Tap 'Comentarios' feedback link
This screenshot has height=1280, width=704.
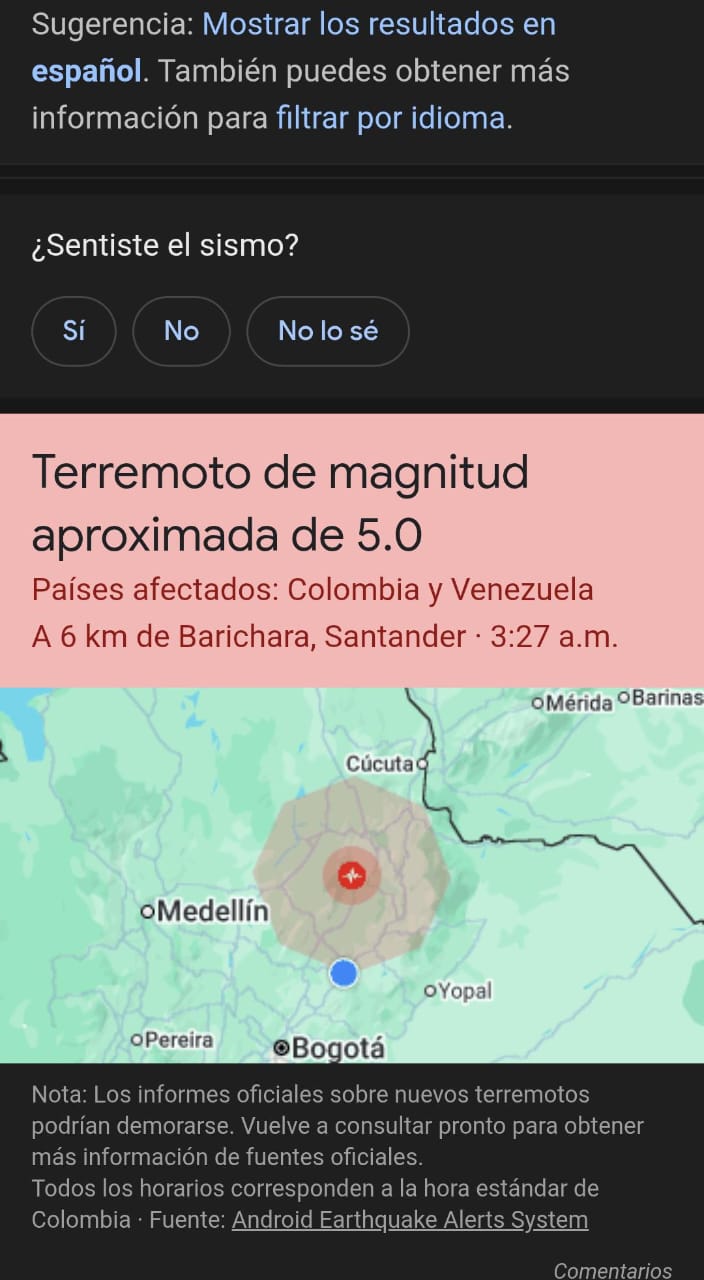click(x=612, y=1270)
